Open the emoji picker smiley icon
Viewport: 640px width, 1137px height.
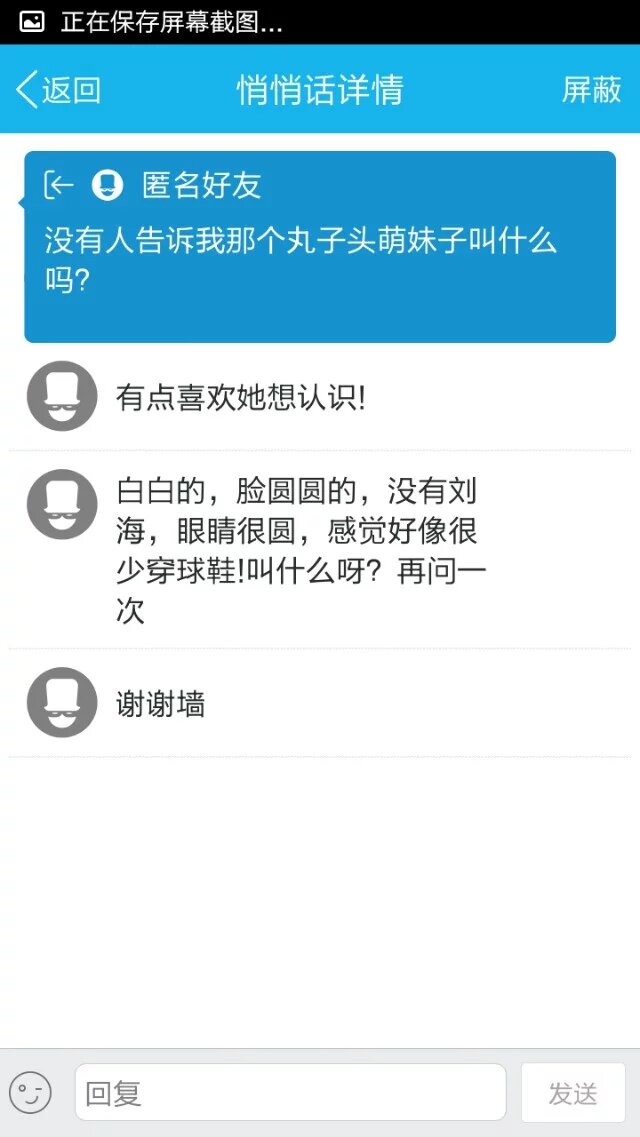30,1092
